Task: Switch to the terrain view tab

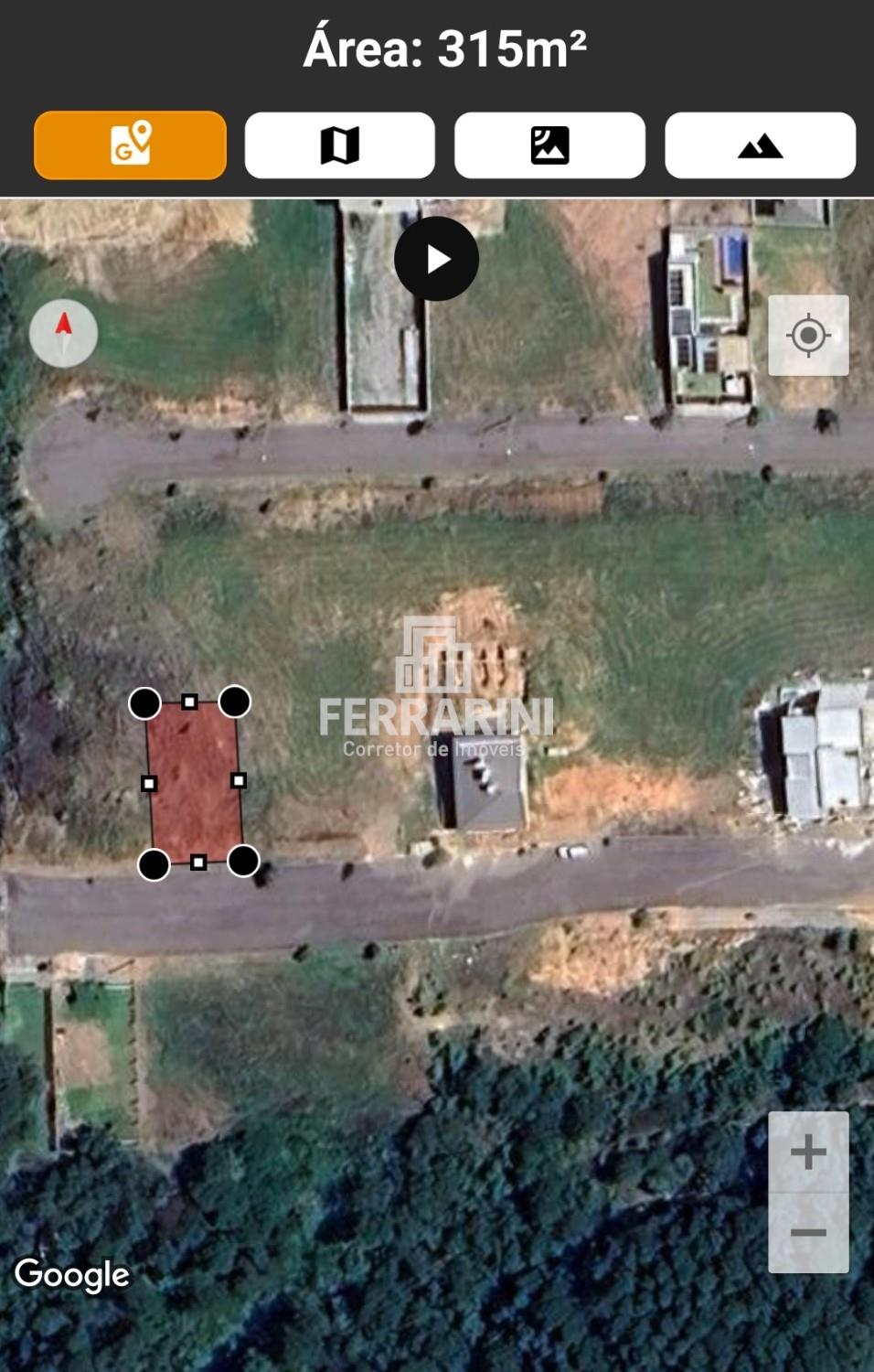Action: point(760,145)
